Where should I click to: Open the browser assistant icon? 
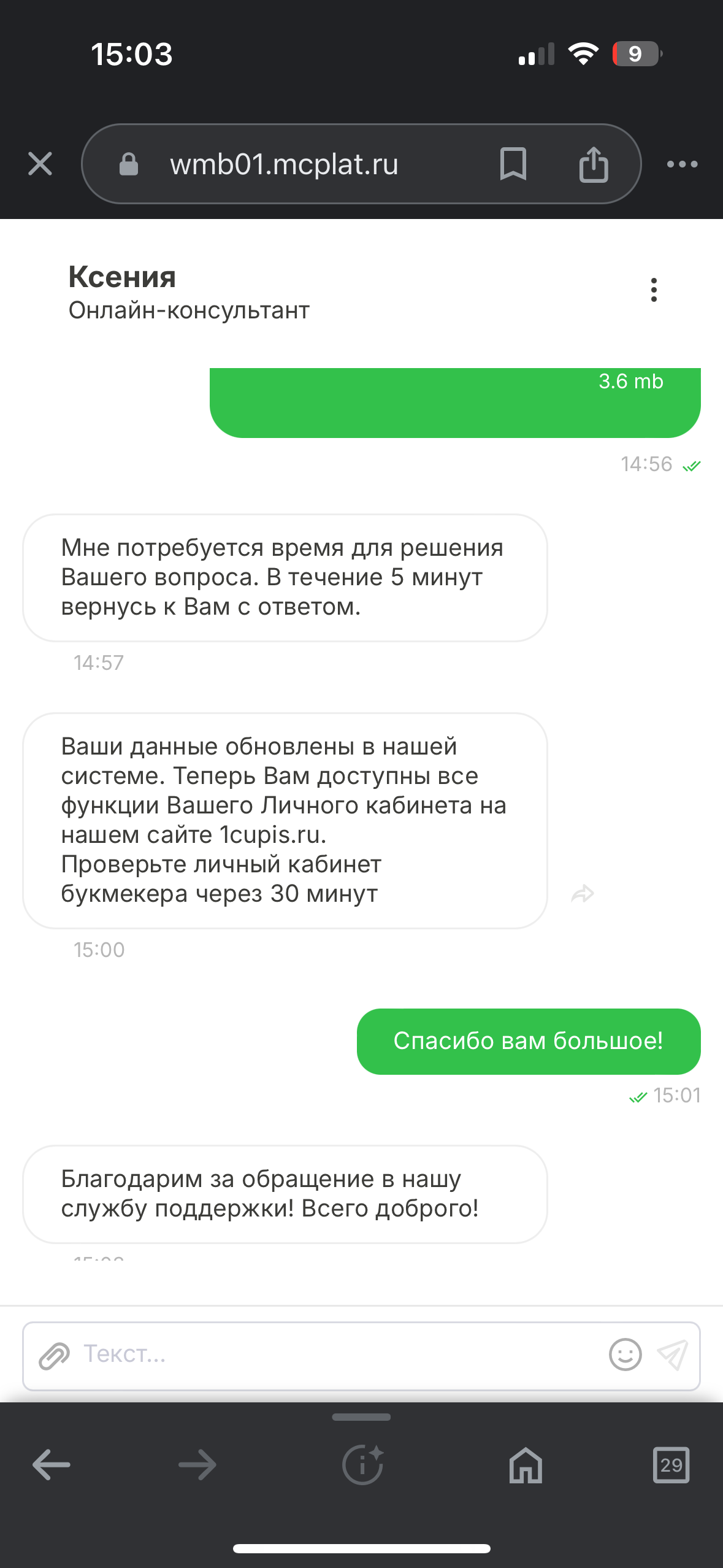coord(362,1465)
